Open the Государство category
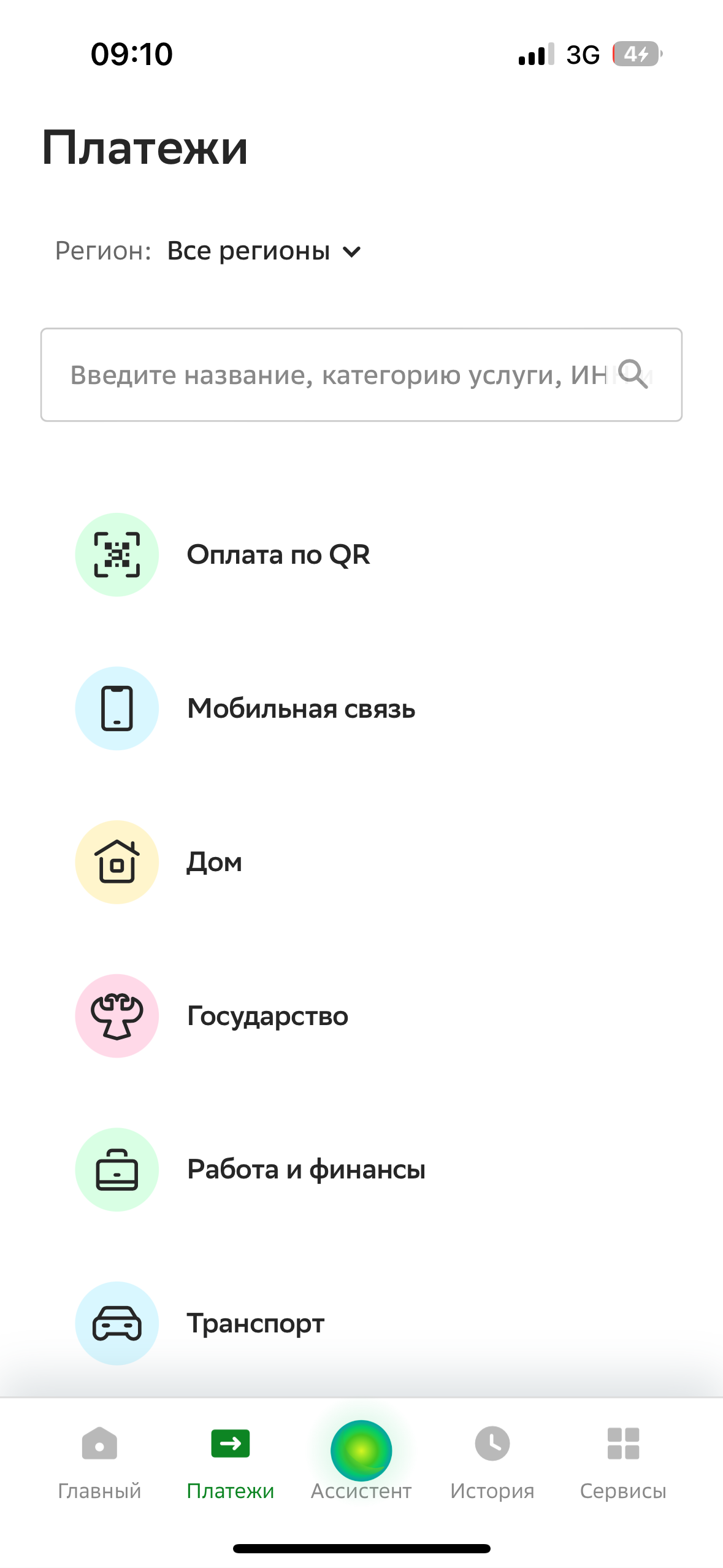Screen dimensions: 723x1568 point(267,1016)
